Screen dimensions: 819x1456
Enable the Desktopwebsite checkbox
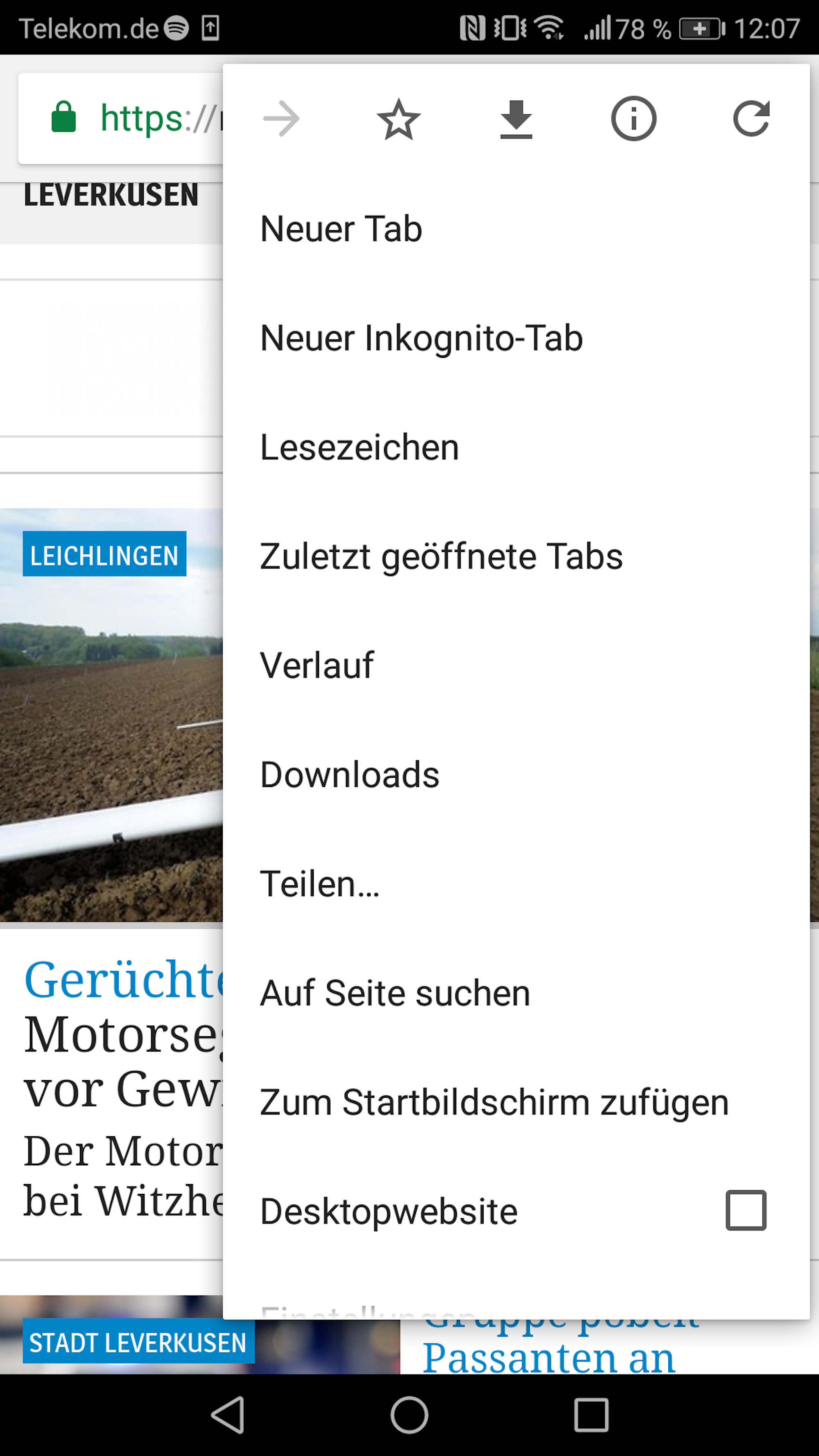(746, 1210)
